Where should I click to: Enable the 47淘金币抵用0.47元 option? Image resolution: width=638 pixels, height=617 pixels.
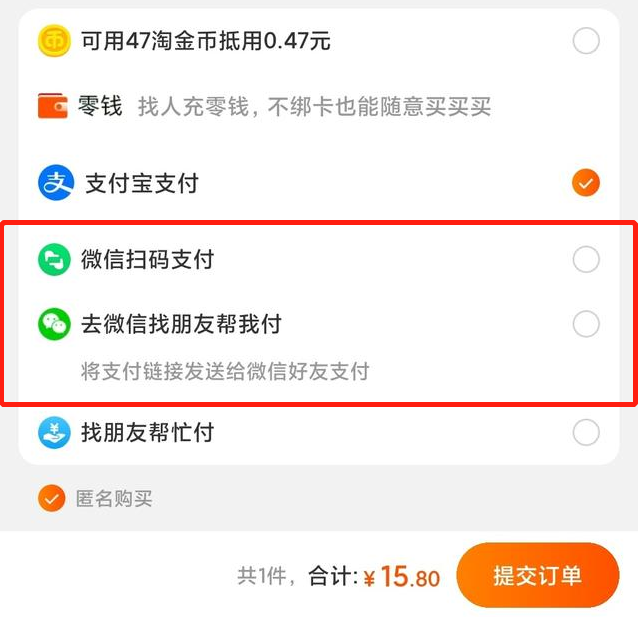point(585,41)
